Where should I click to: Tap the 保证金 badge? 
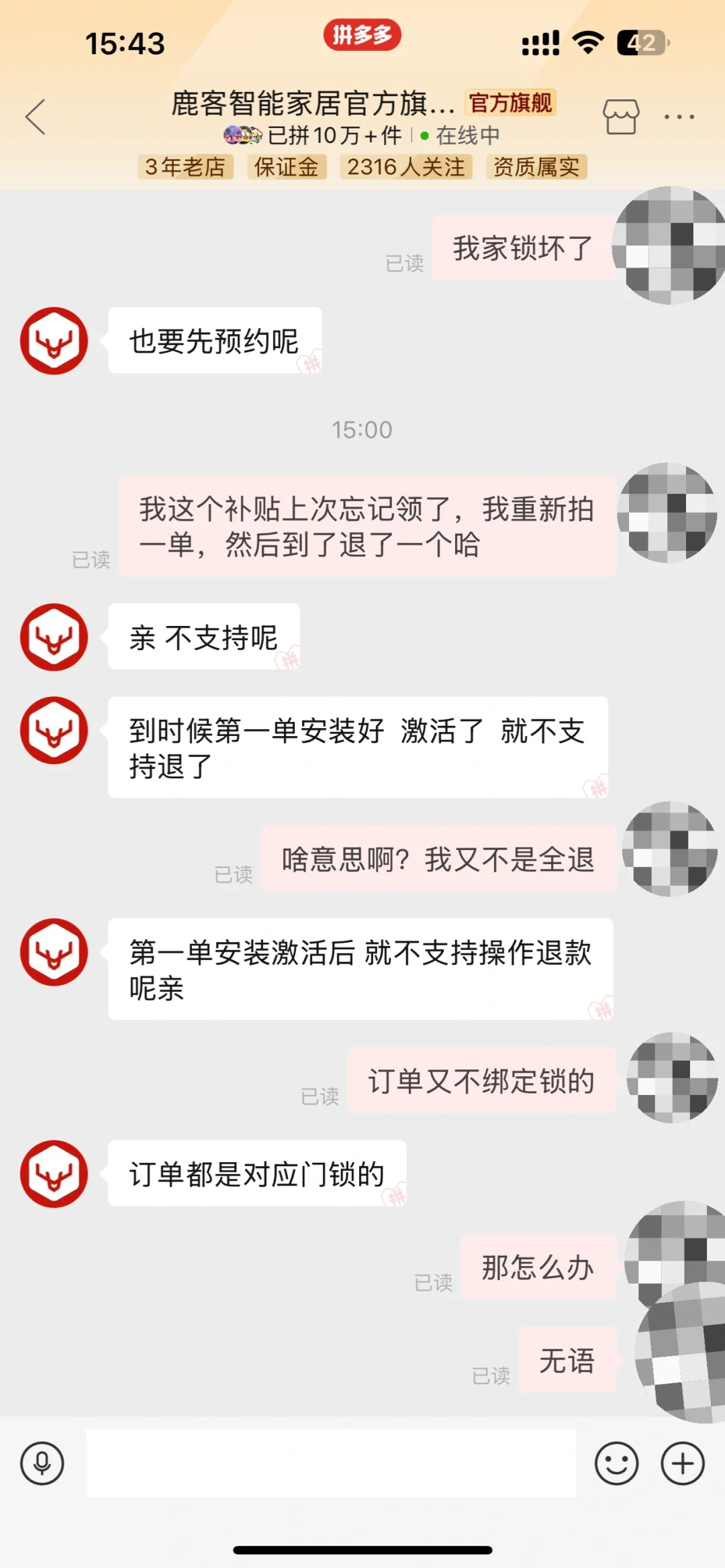(x=287, y=167)
